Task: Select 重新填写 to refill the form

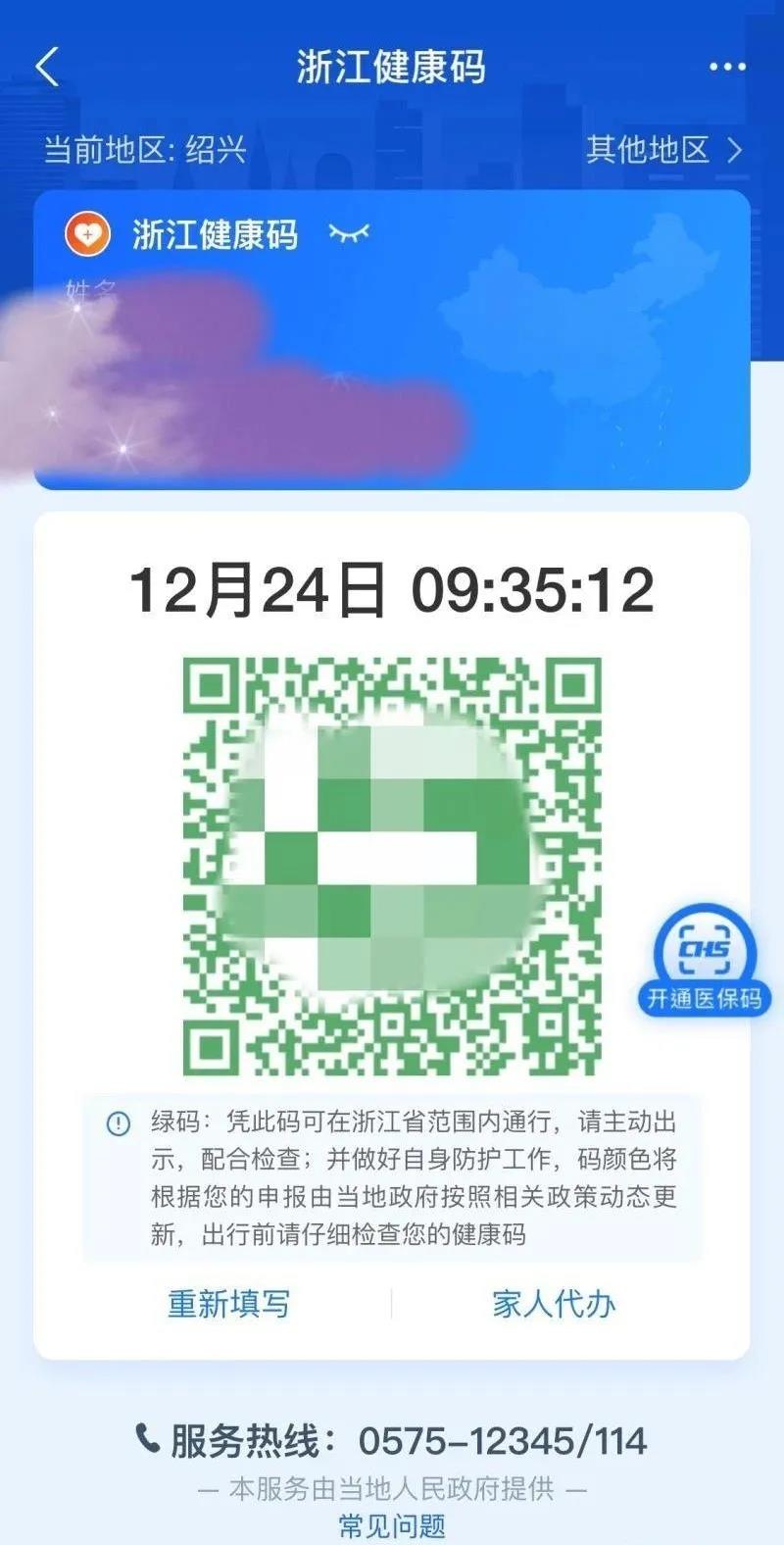Action: [228, 1304]
